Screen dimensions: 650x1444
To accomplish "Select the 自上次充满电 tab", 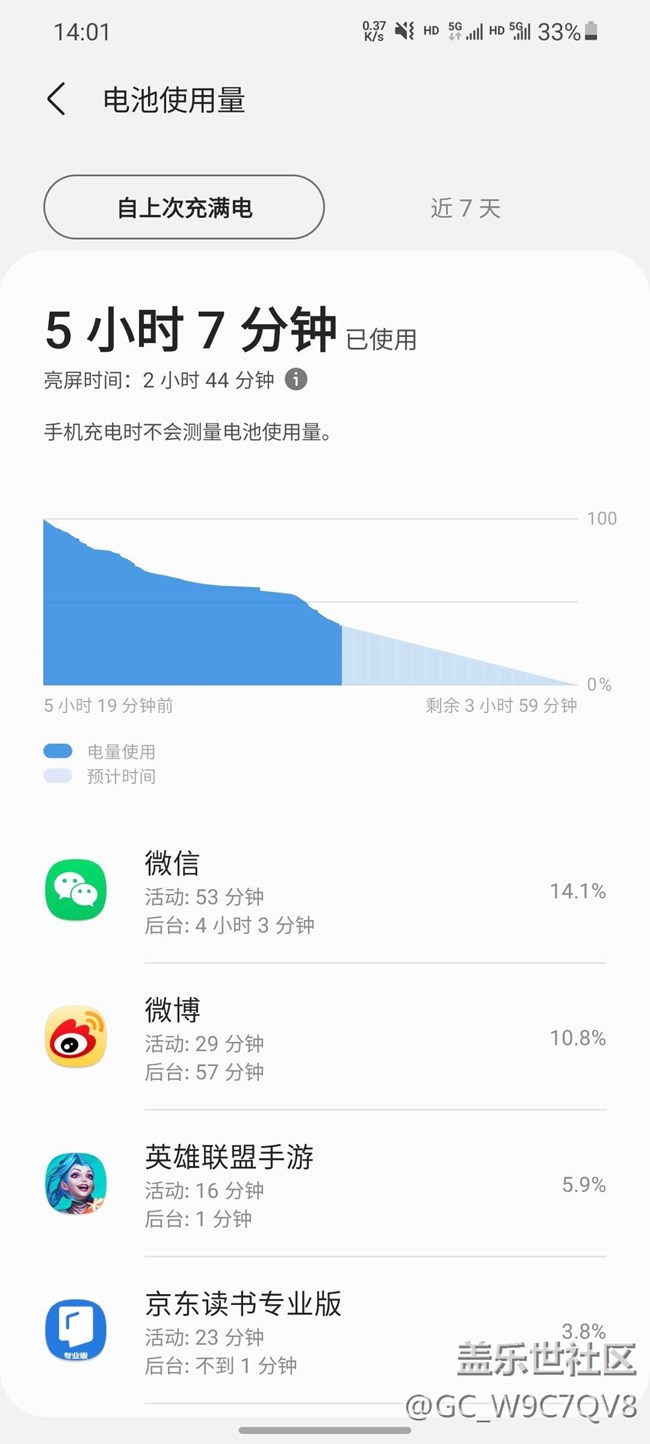I will tap(184, 208).
